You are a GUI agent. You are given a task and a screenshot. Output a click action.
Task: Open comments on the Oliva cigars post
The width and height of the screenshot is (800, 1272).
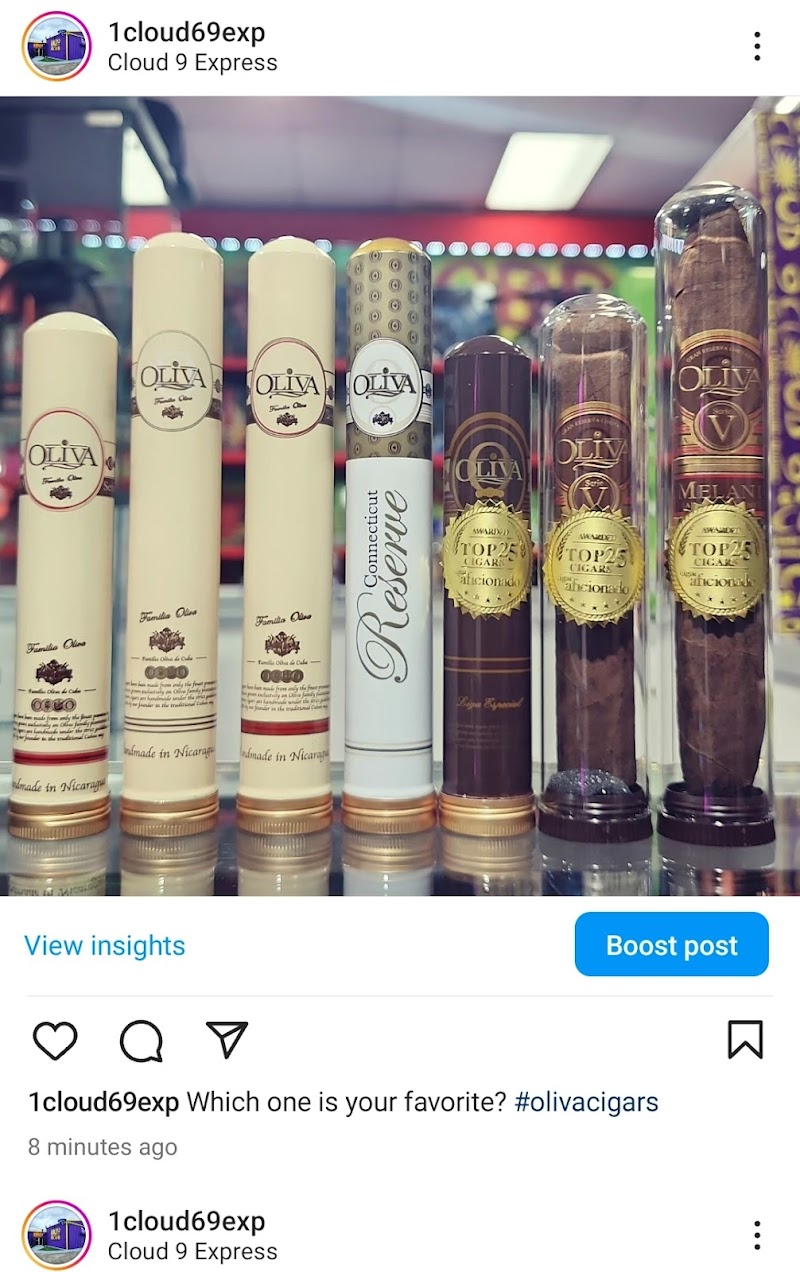(x=141, y=1041)
